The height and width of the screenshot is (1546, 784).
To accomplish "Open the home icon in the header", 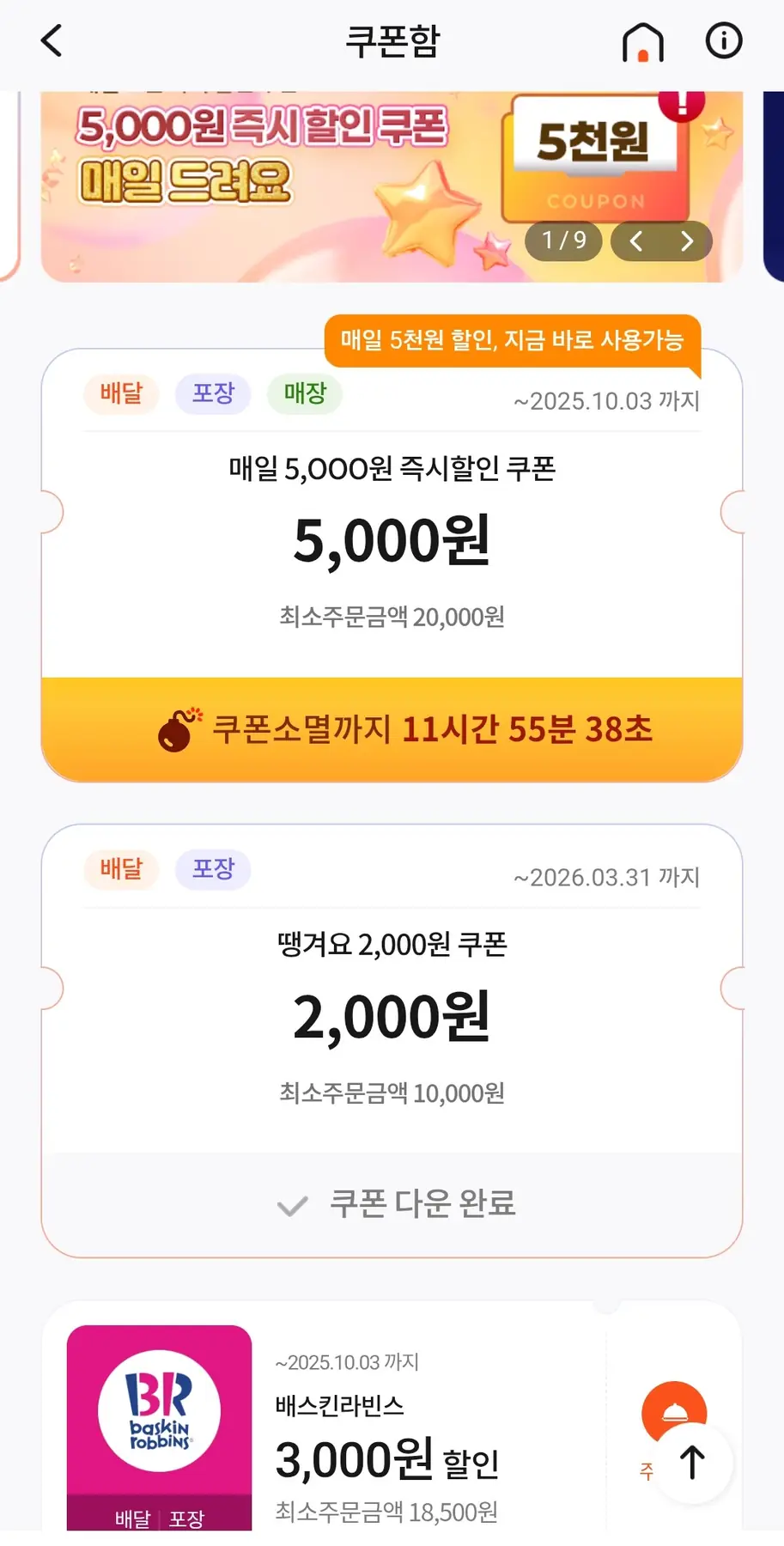I will 642,41.
